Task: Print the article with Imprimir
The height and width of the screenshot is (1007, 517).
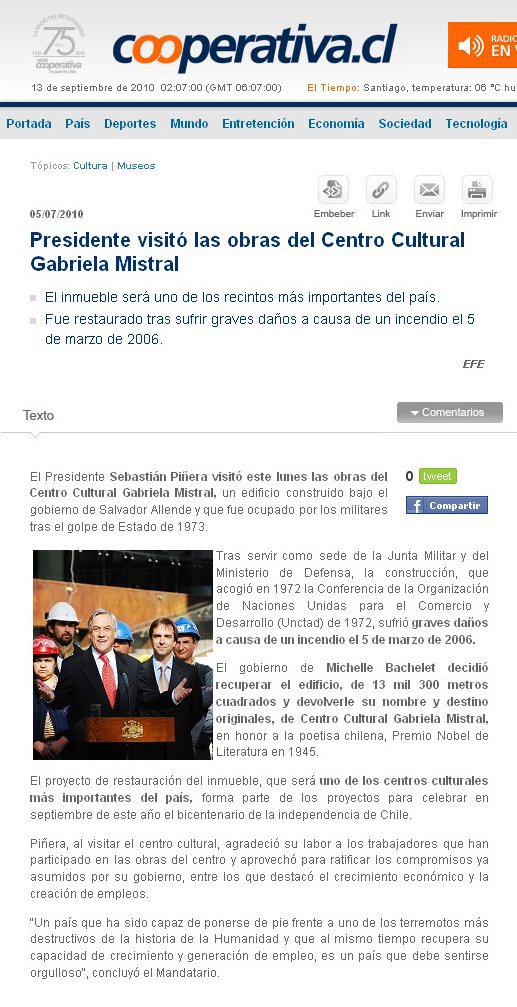Action: click(x=478, y=190)
